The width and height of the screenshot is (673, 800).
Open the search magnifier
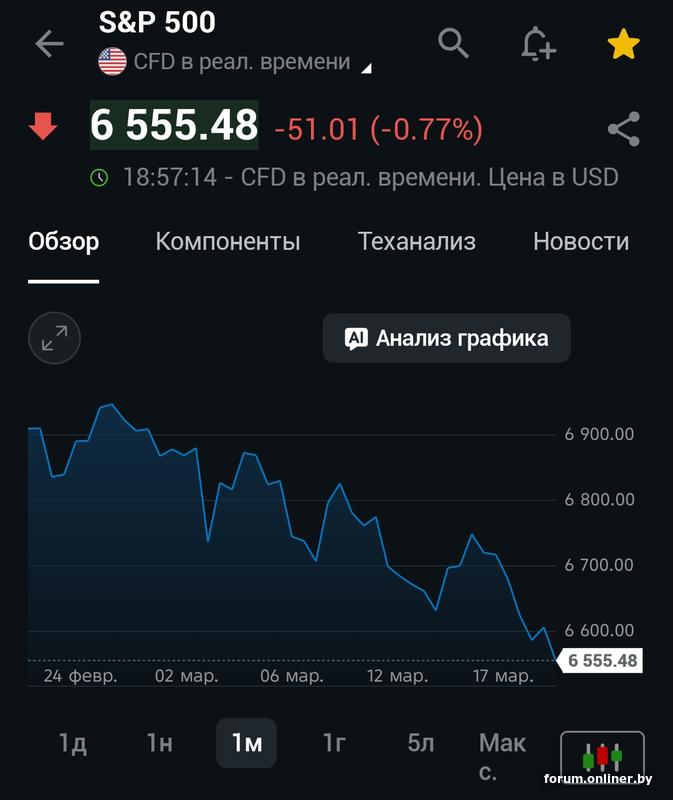click(454, 44)
